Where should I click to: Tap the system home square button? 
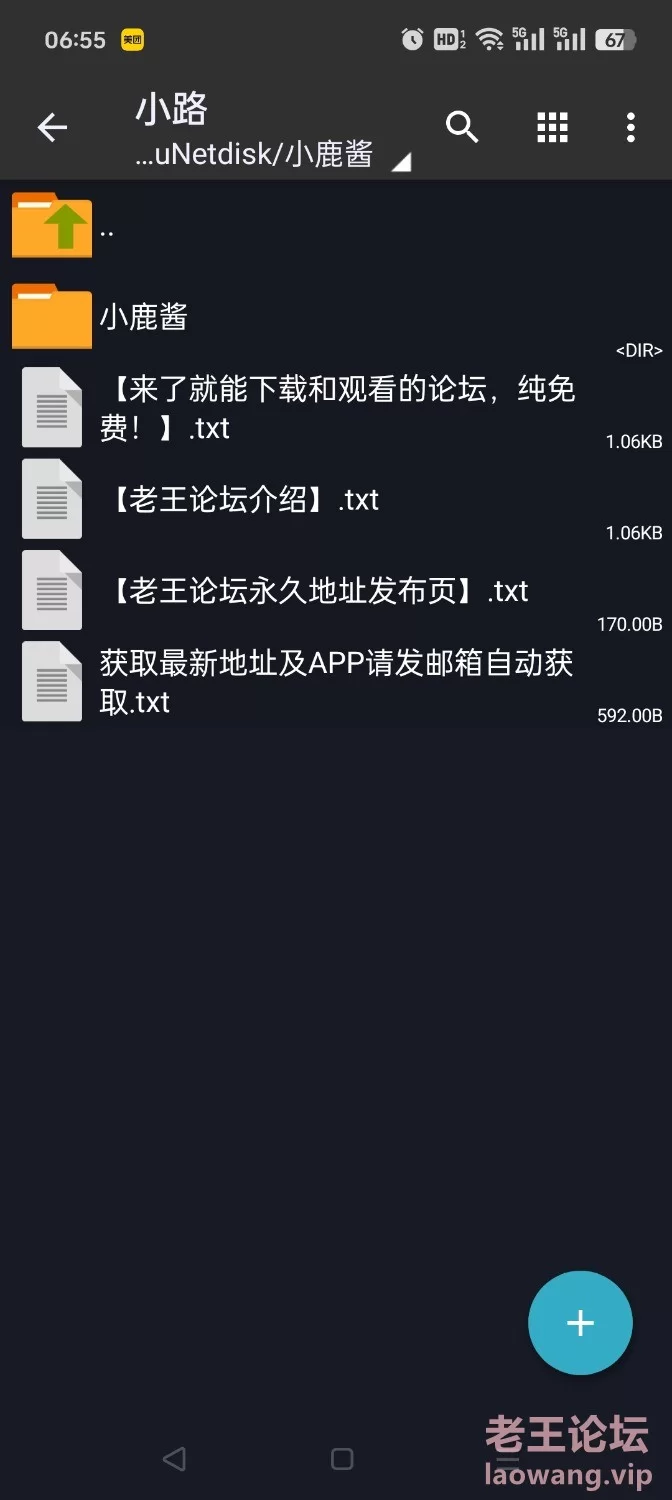[342, 1459]
